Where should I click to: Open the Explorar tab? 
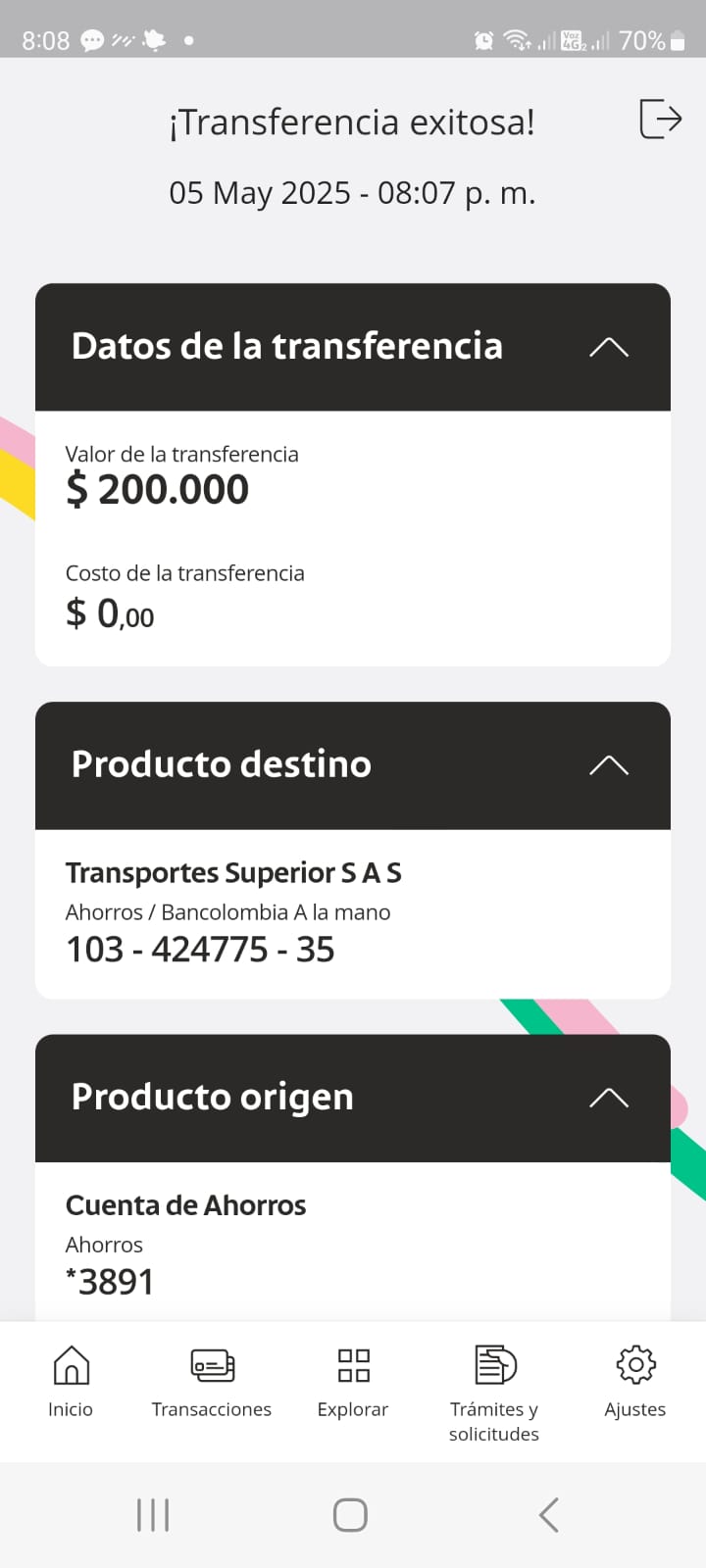click(x=353, y=1382)
